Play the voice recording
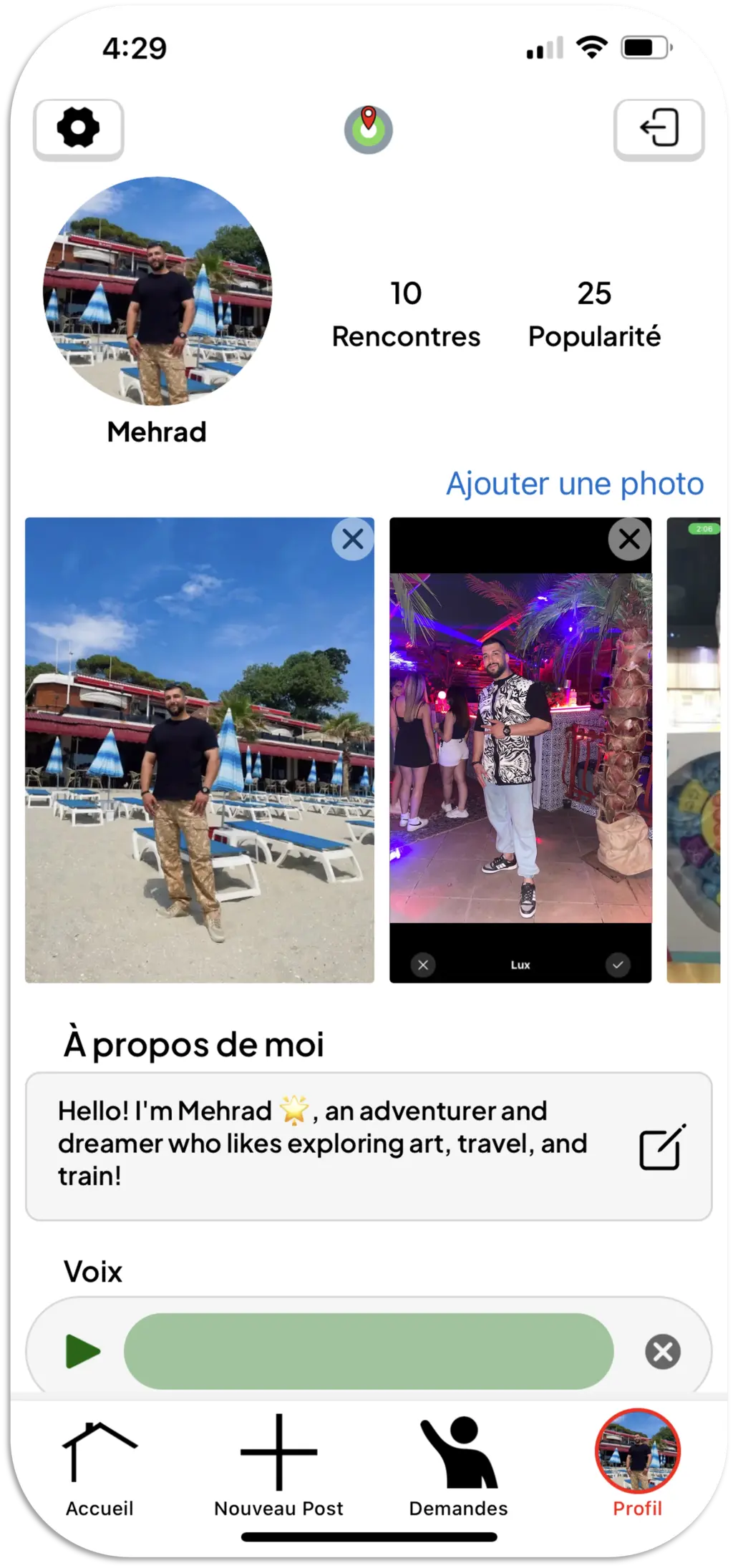Image resolution: width=733 pixels, height=1568 pixels. 83,1351
